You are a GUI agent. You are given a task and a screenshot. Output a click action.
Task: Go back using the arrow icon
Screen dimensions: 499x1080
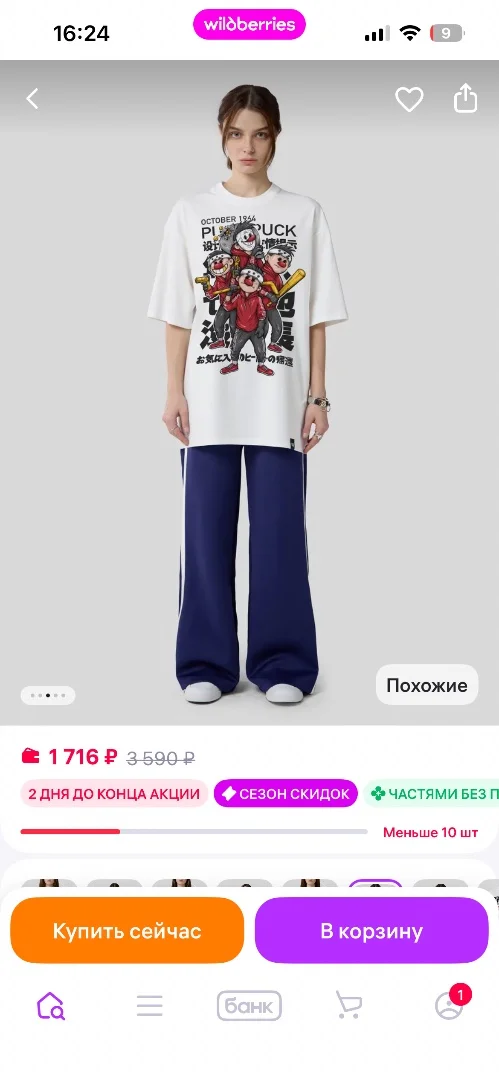click(32, 99)
